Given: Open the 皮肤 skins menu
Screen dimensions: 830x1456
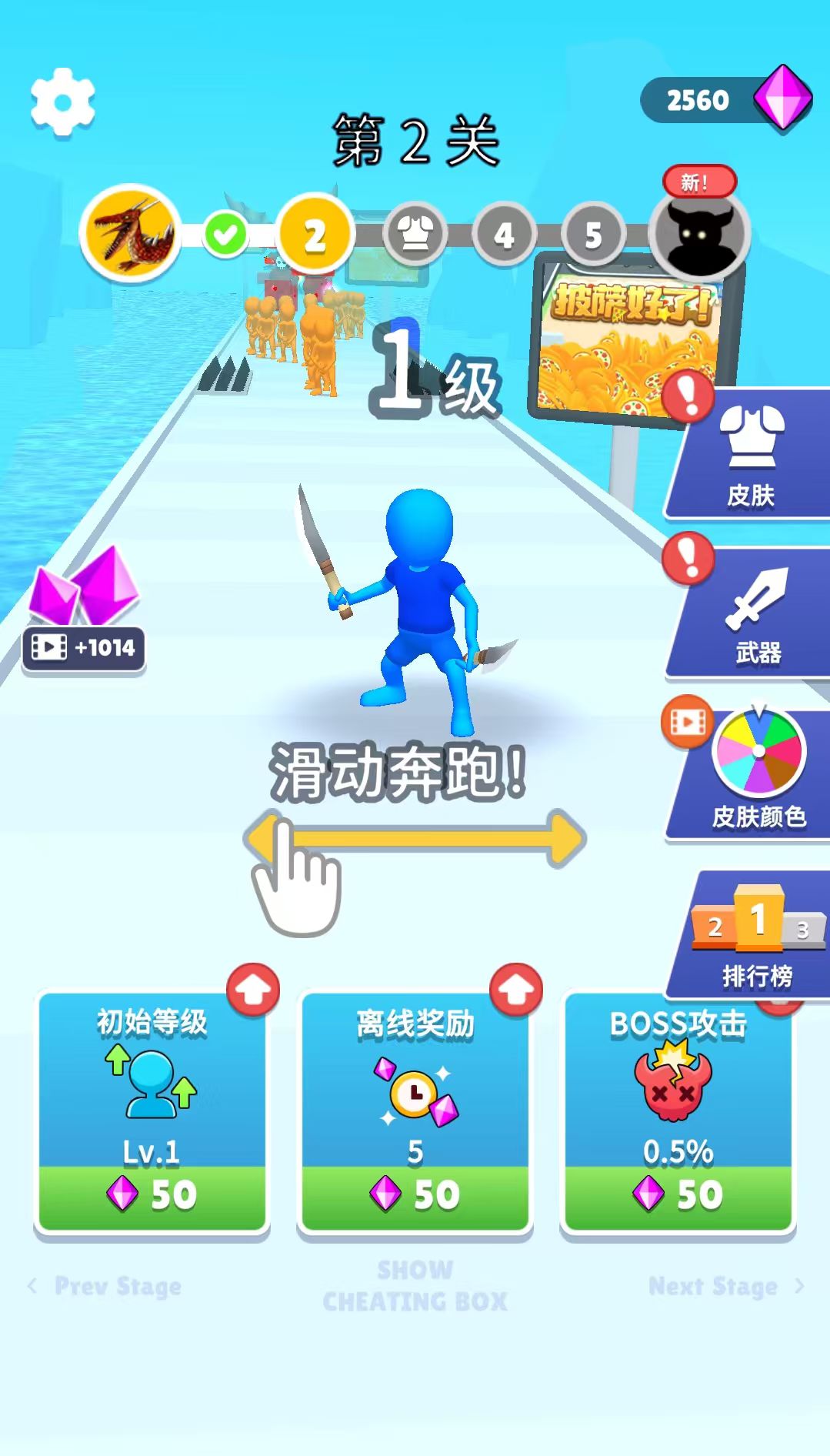Looking at the screenshot, I should pos(750,454).
